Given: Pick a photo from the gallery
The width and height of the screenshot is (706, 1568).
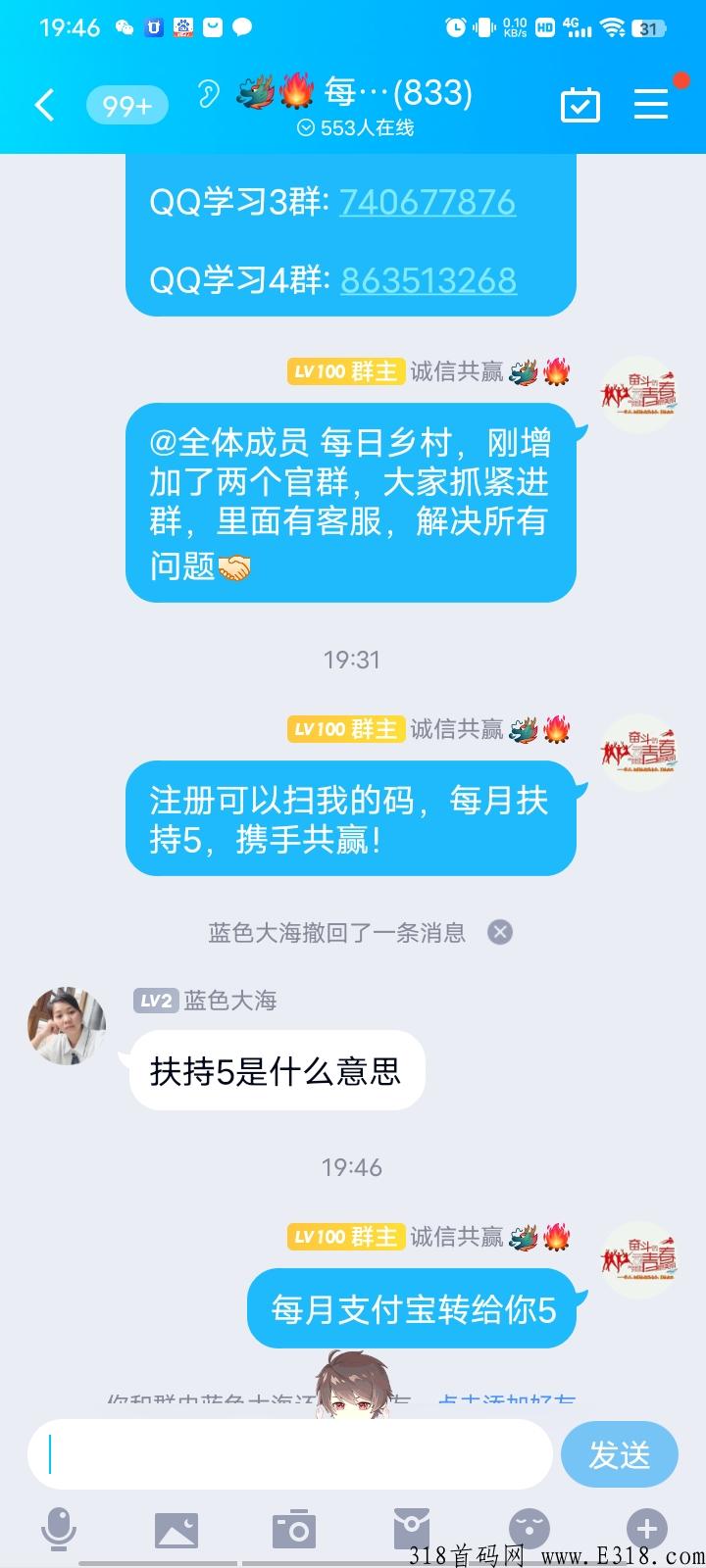Looking at the screenshot, I should click(x=176, y=1528).
